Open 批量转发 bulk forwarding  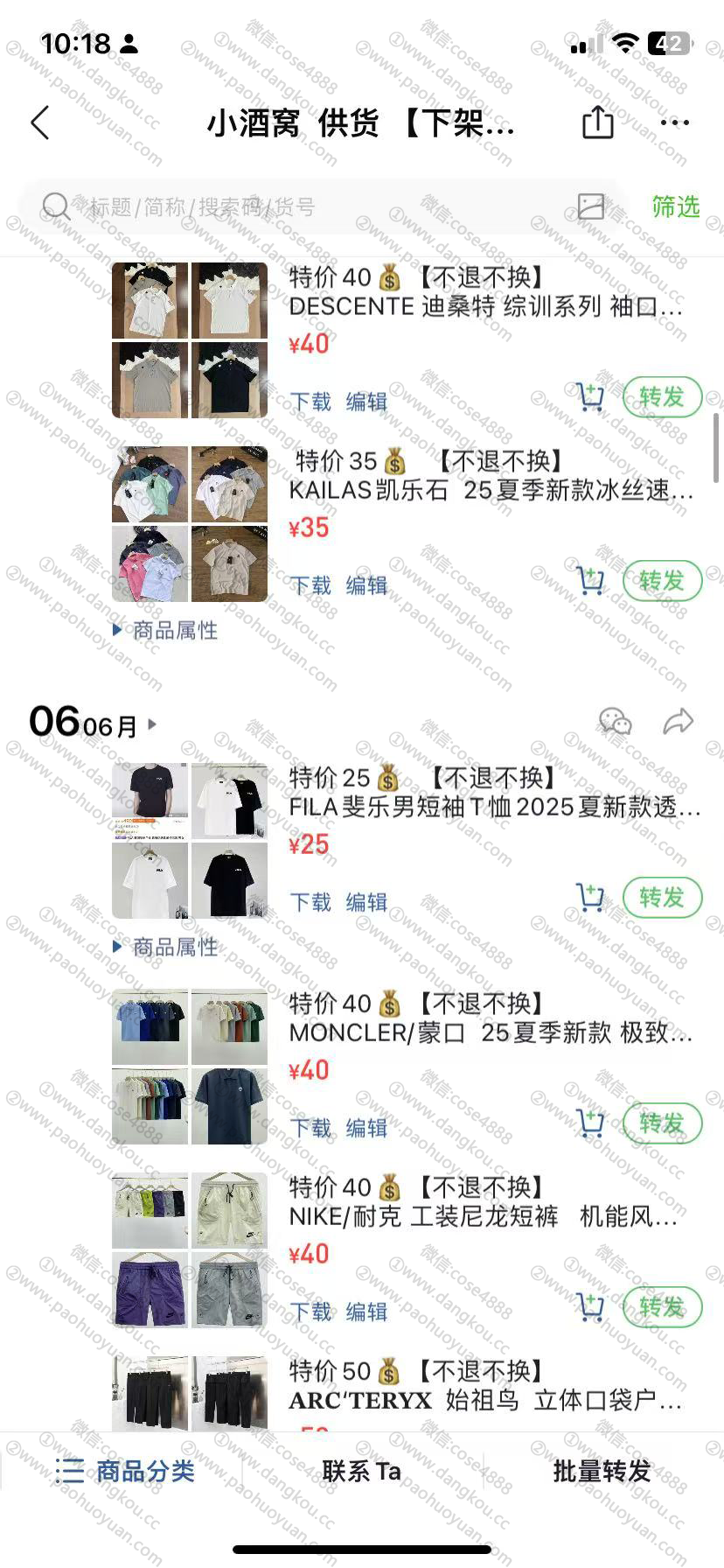602,1471
